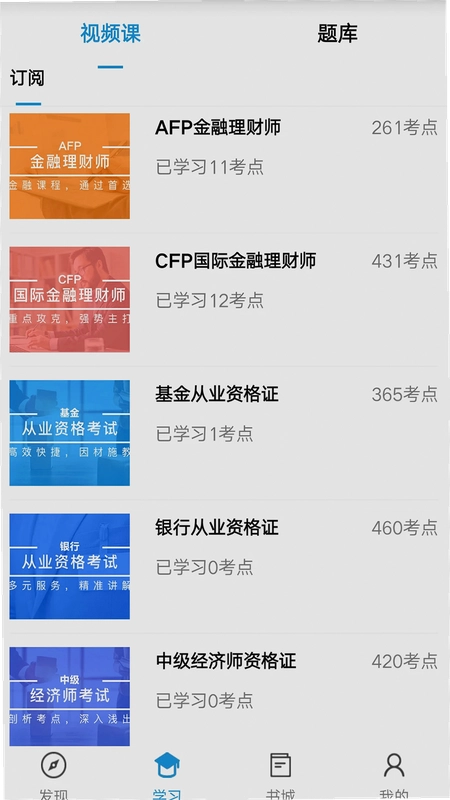Open the 银行从业资格证 course

[223, 566]
